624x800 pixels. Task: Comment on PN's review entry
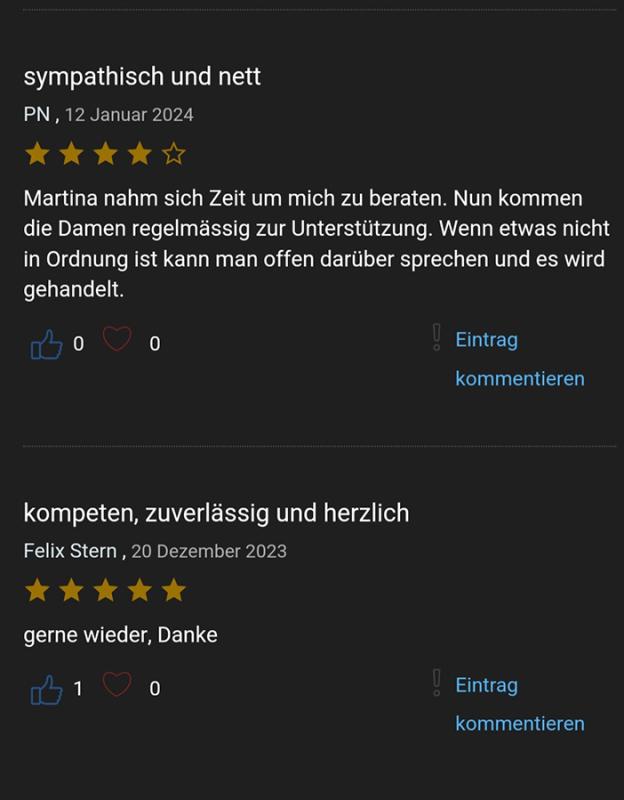519,359
